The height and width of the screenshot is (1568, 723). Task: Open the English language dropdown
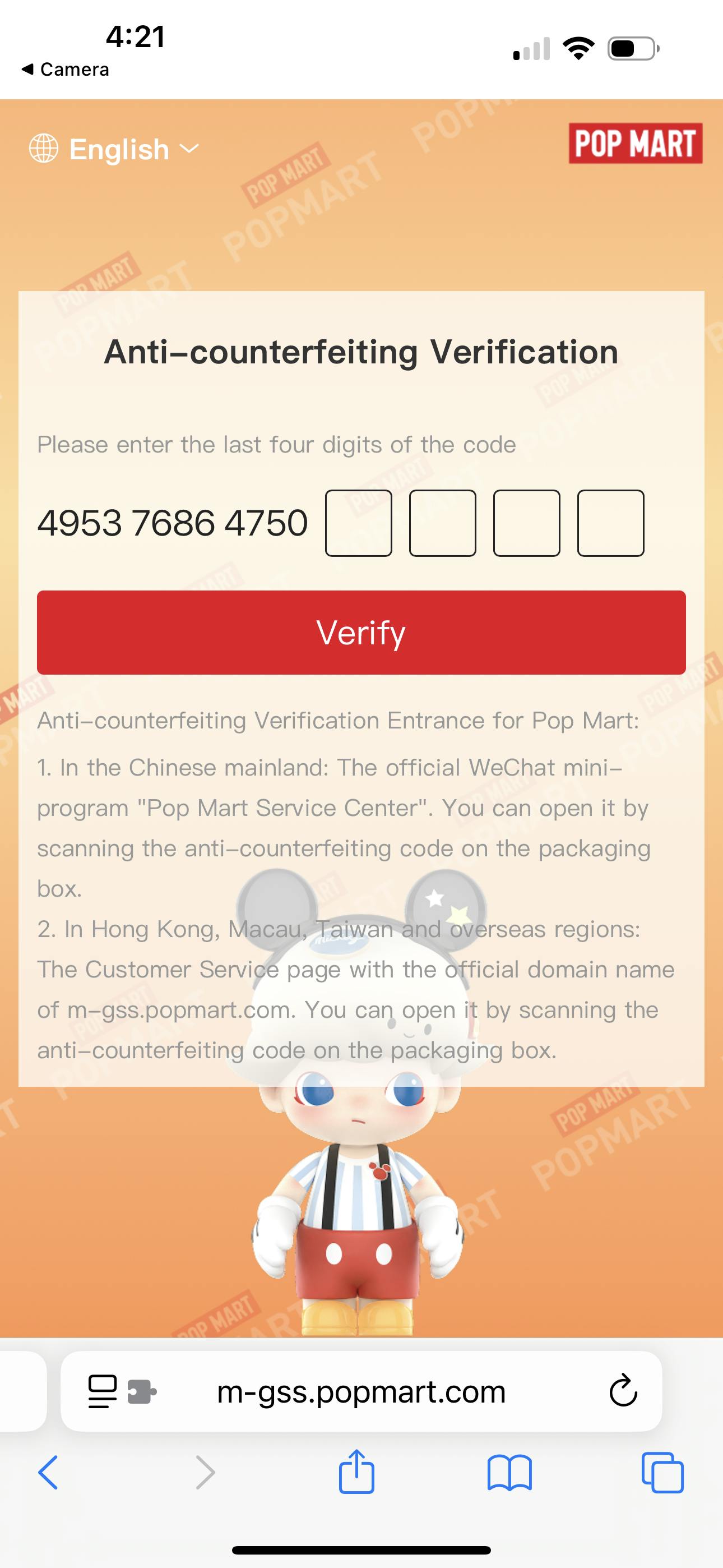114,149
